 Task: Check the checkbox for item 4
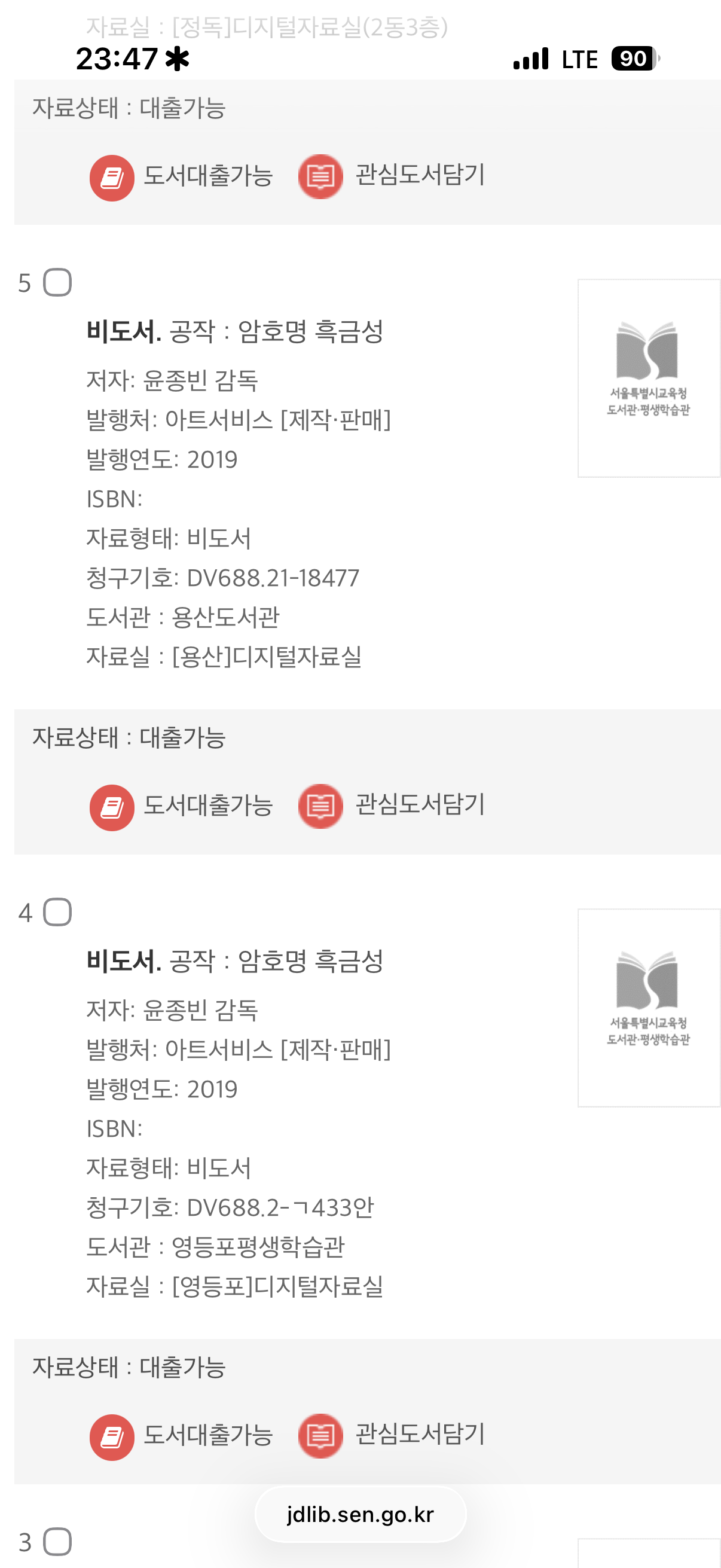click(57, 912)
